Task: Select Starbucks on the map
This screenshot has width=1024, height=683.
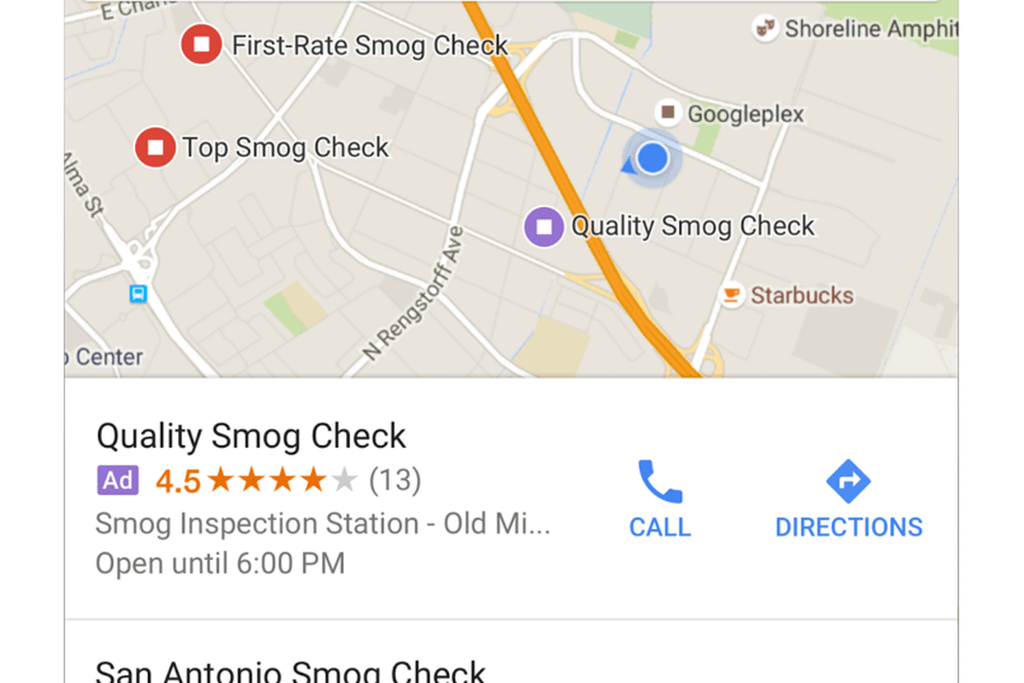Action: [x=732, y=295]
